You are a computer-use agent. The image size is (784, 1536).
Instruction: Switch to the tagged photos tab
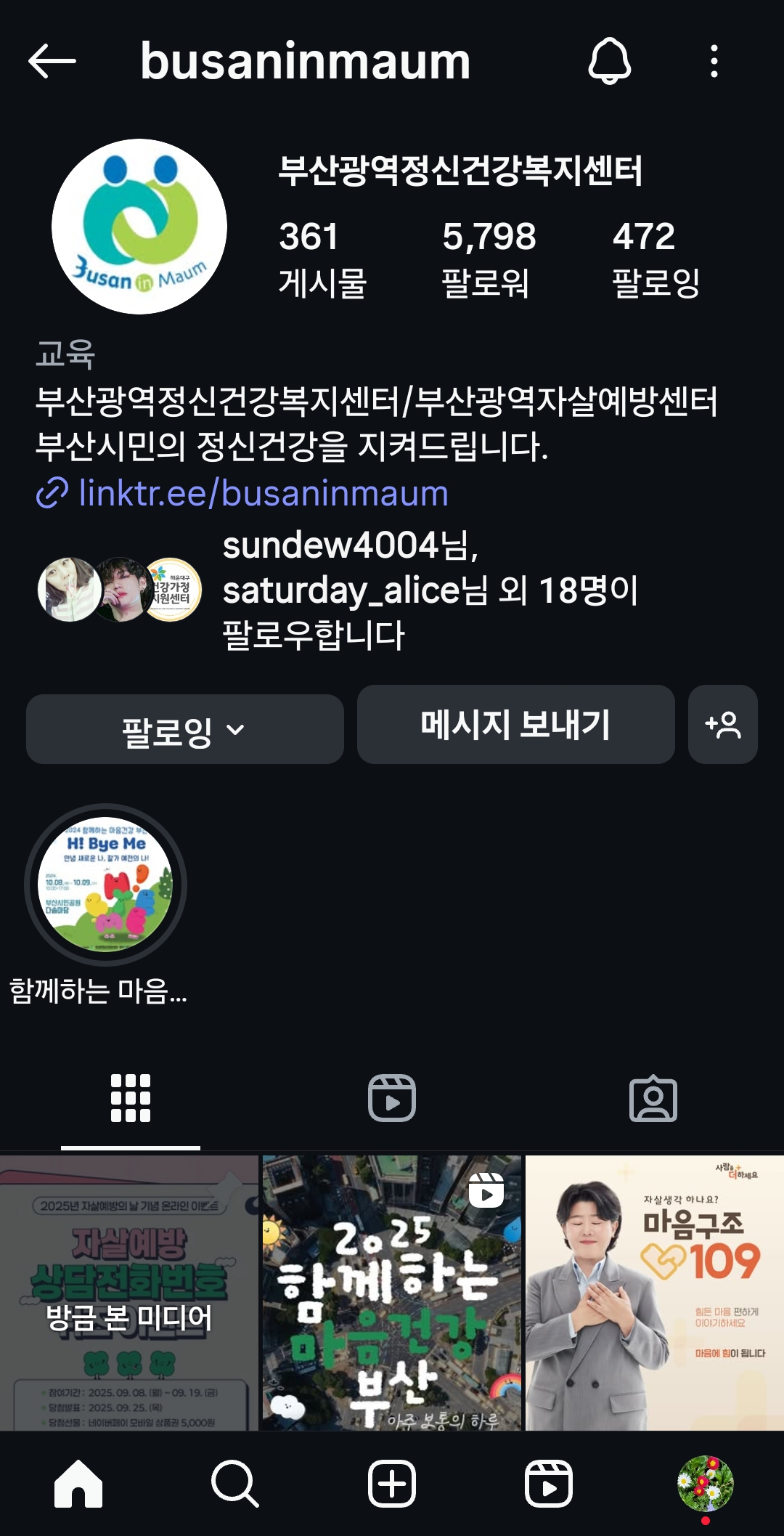click(653, 1098)
